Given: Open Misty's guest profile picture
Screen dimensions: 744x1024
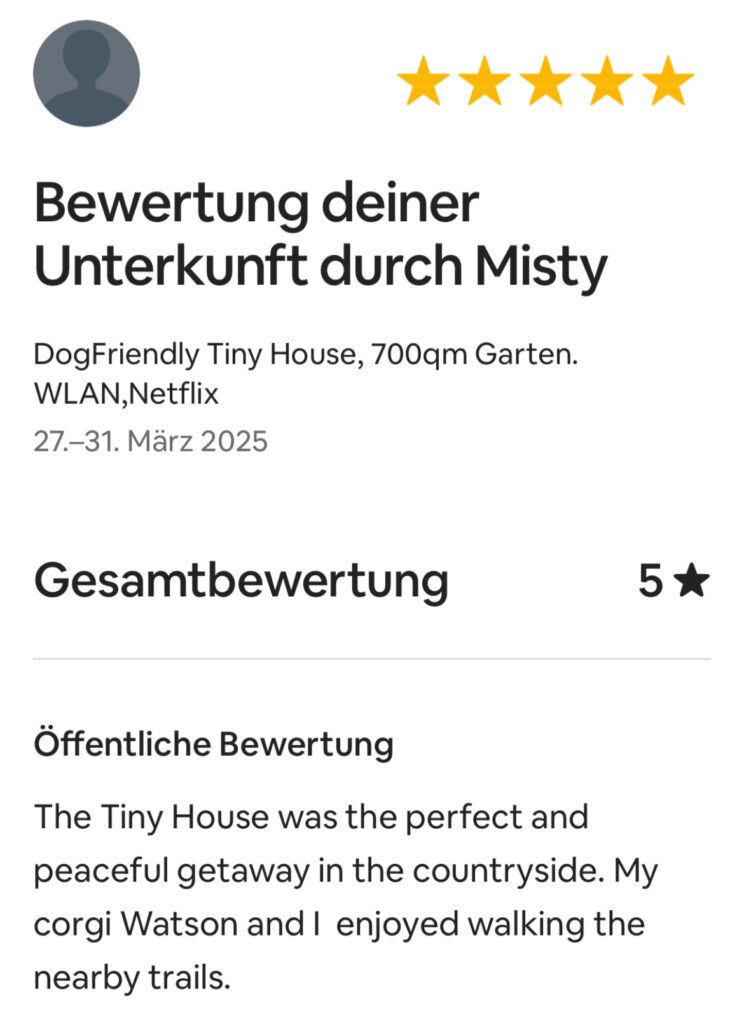Looking at the screenshot, I should click(86, 74).
